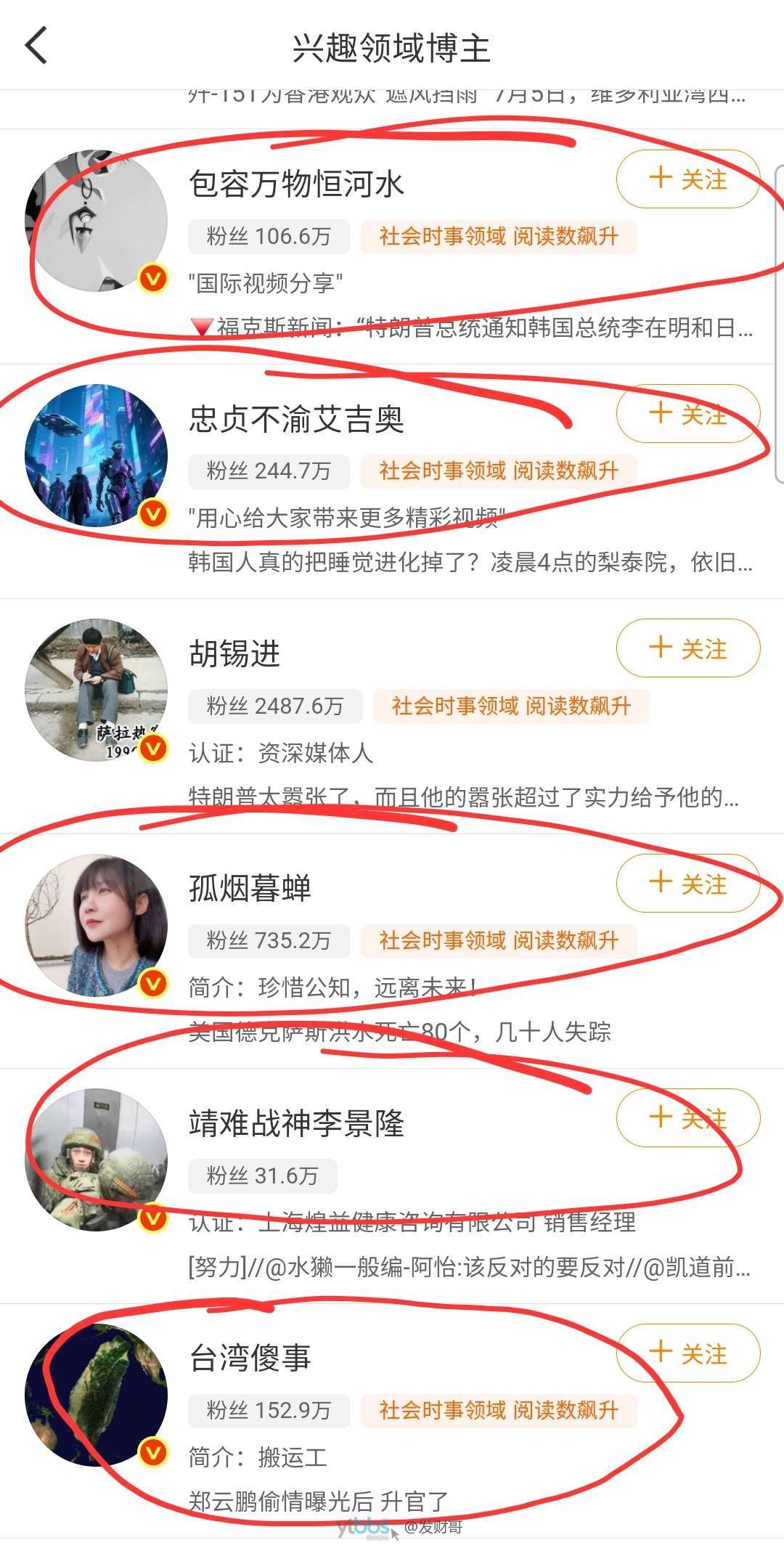This screenshot has height=1548, width=784.
Task: Follow 台湾傻事
Action: coord(687,1353)
